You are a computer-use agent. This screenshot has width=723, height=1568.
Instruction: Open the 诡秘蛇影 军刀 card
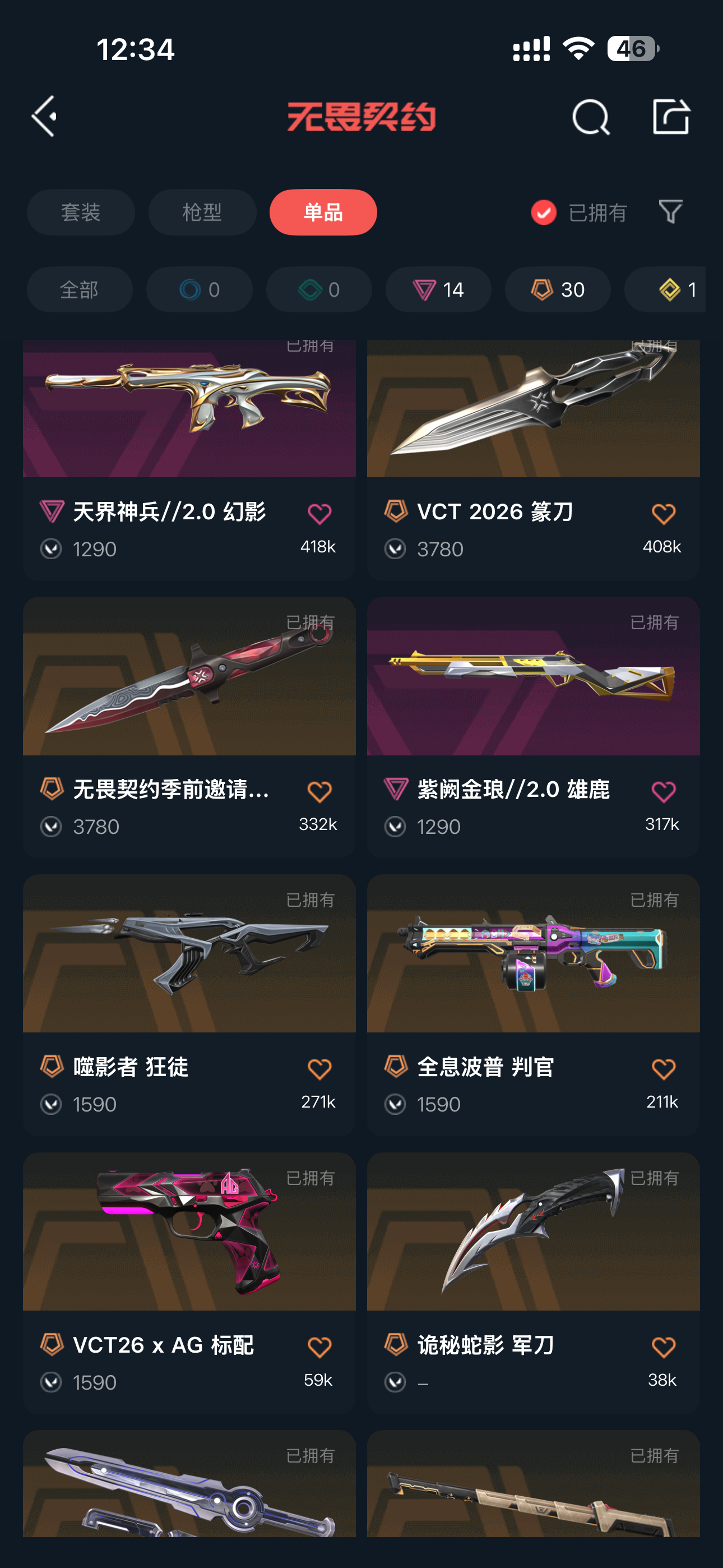point(533,1283)
